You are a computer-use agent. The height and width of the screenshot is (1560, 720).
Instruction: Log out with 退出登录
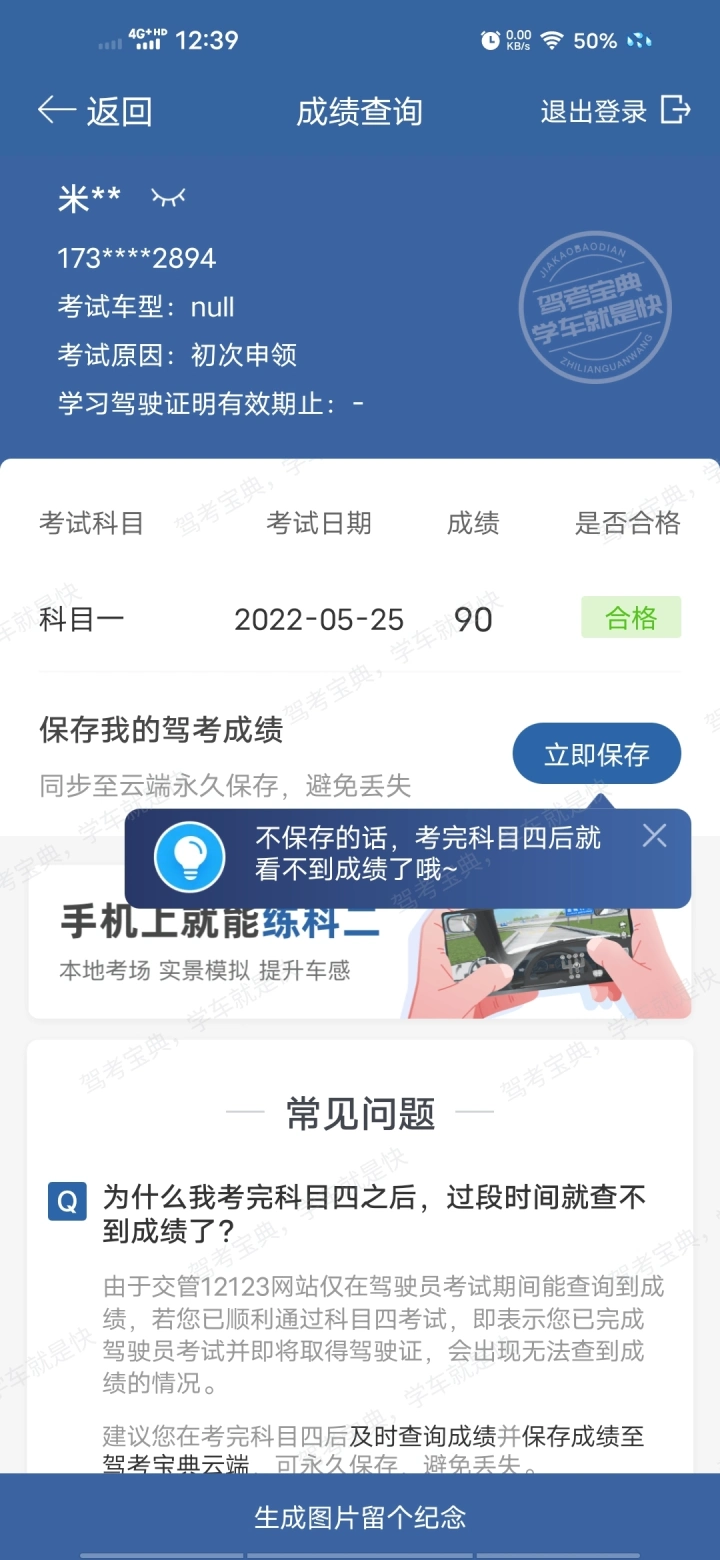[x=615, y=111]
